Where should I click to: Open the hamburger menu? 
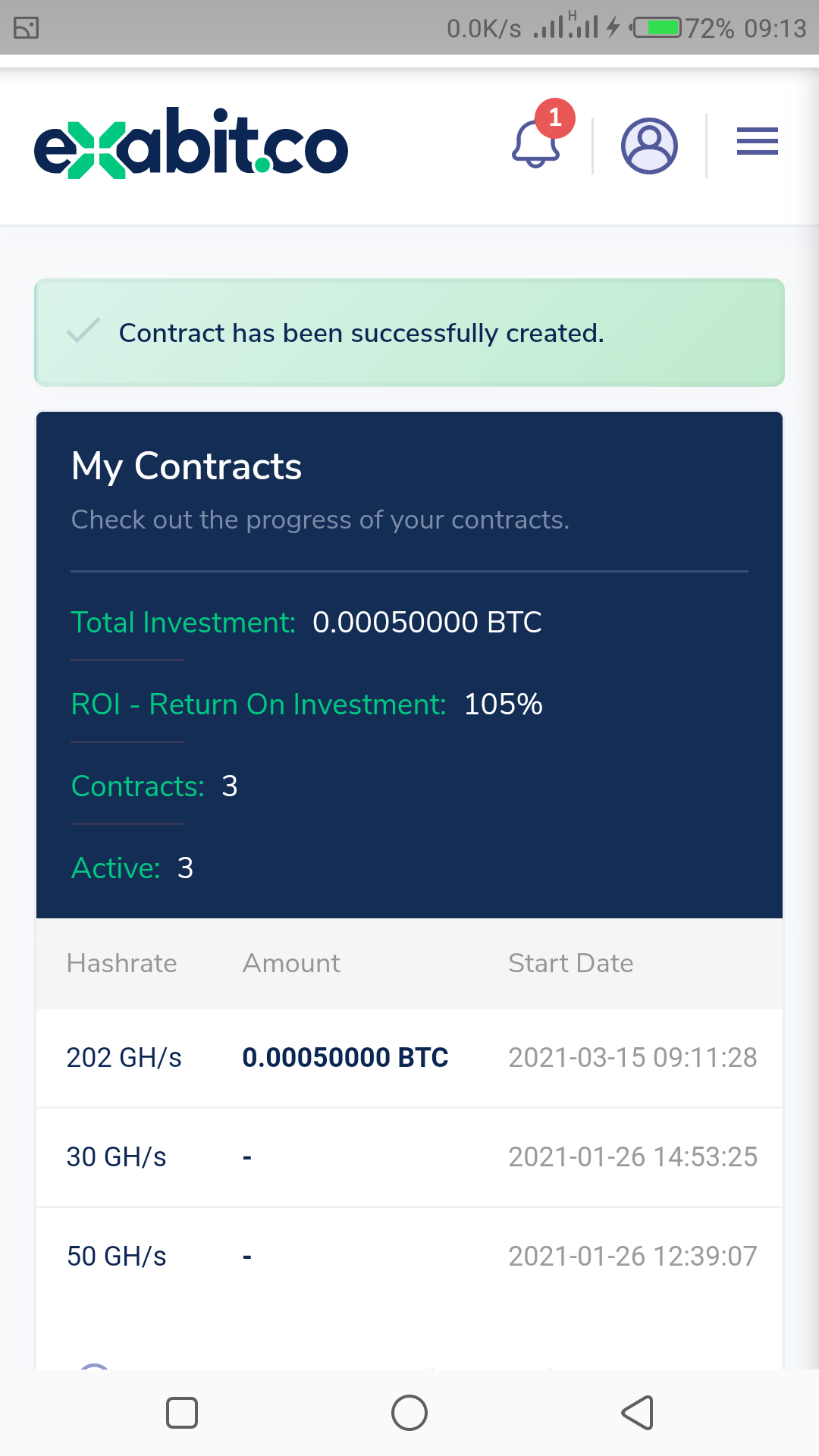(757, 142)
